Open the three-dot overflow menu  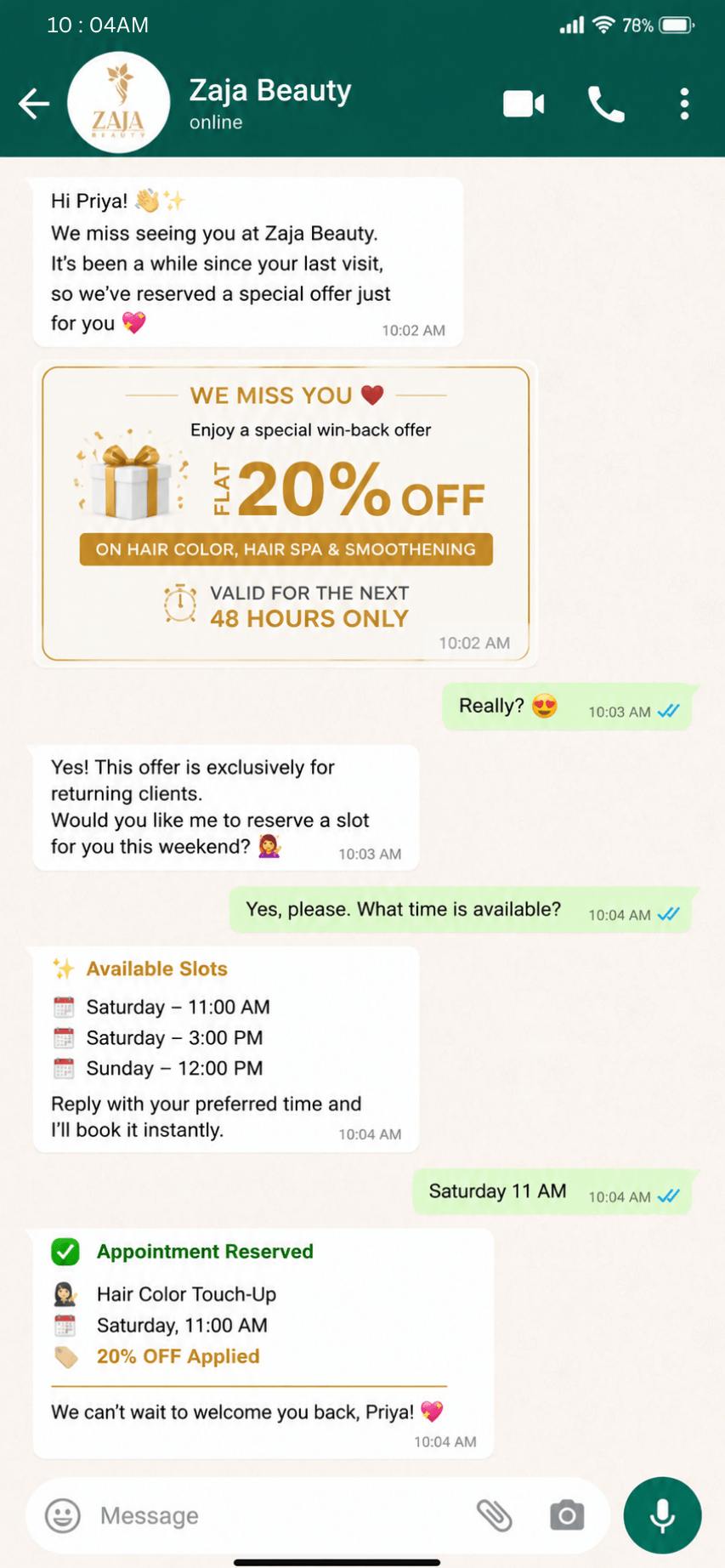684,104
